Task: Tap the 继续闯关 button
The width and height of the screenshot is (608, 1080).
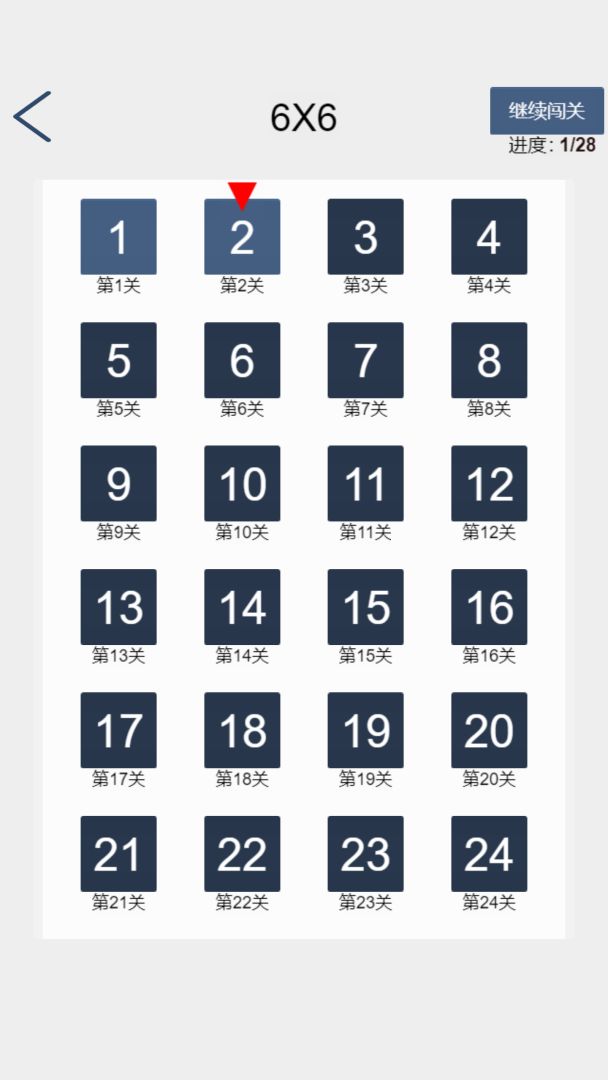Action: point(546,110)
